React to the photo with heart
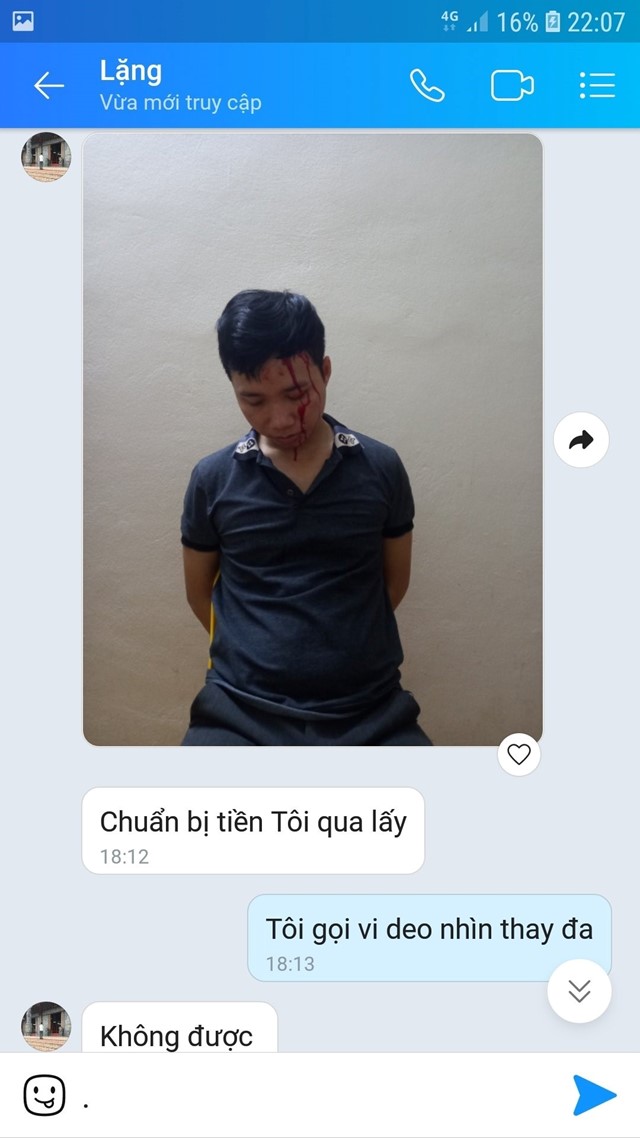The width and height of the screenshot is (640, 1138). click(x=519, y=754)
